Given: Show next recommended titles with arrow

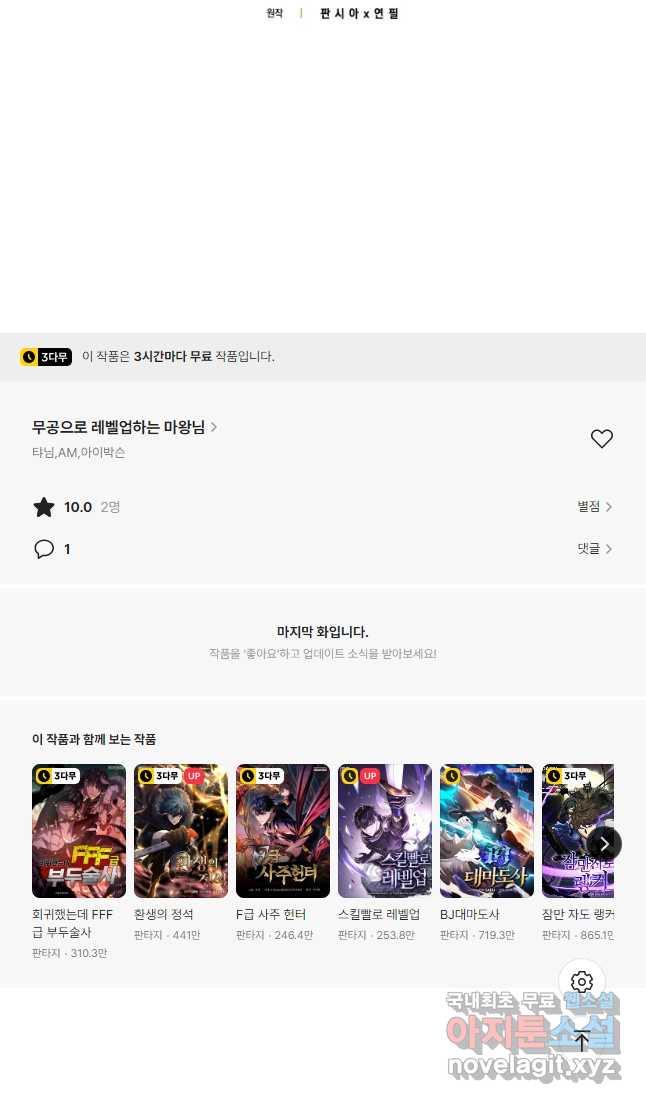Looking at the screenshot, I should [604, 844].
